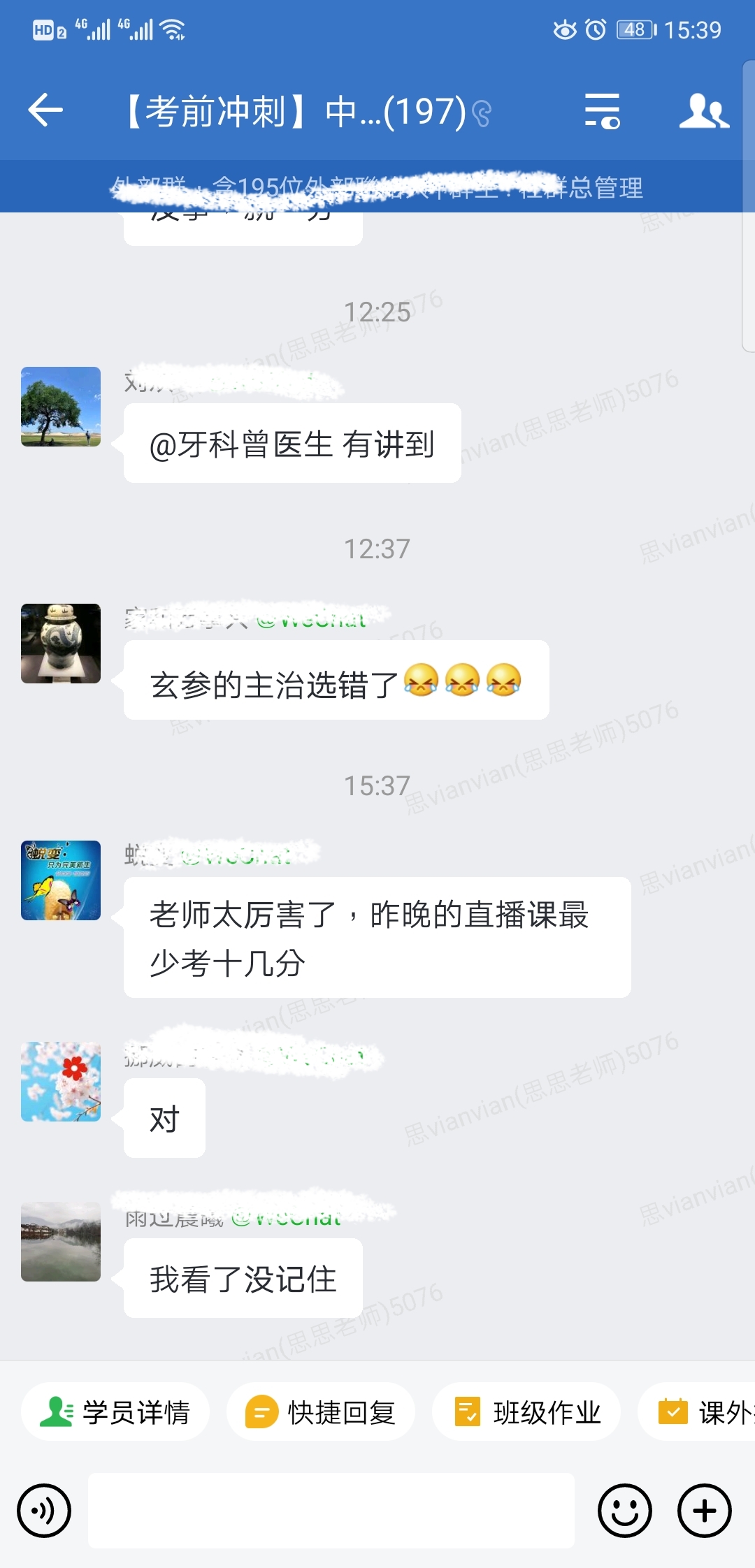Focus the message text field

331,1510
